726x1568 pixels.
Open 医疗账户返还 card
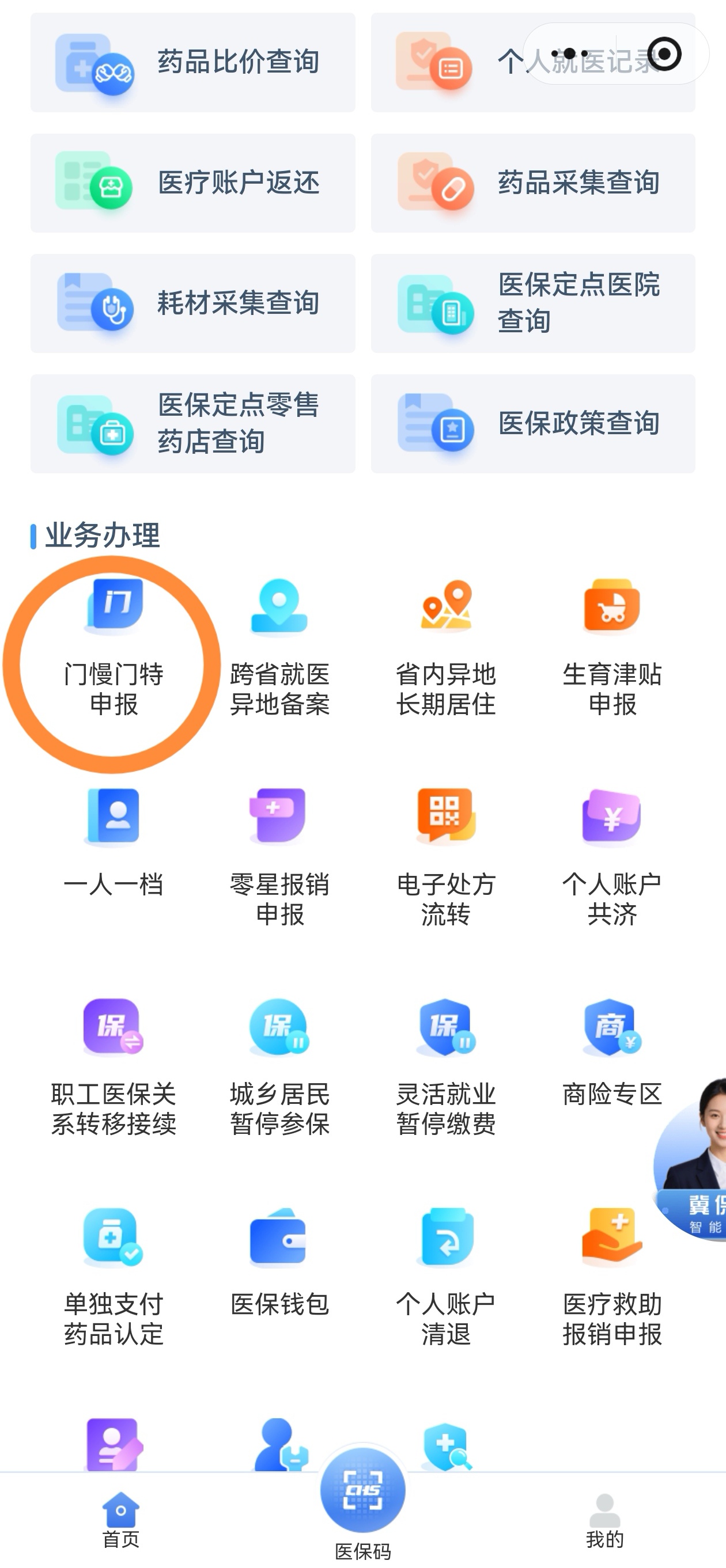click(x=192, y=183)
